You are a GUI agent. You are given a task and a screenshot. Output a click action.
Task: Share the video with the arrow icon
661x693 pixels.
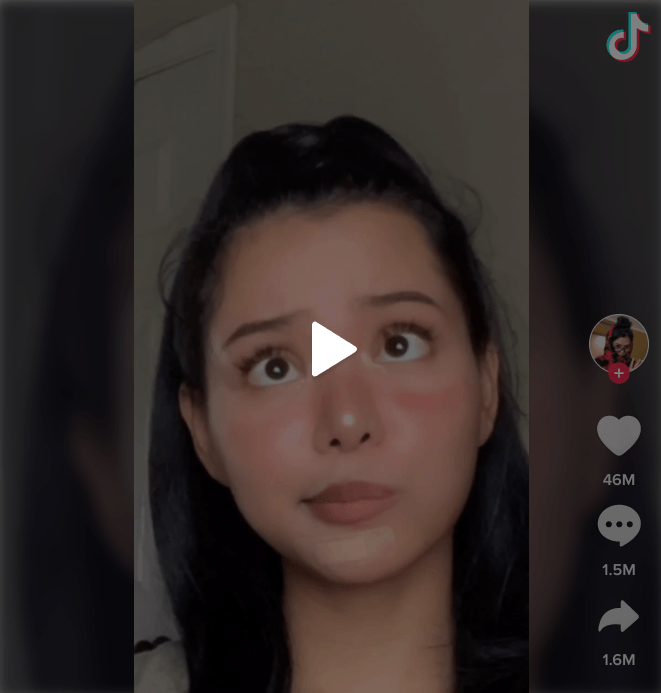(x=619, y=617)
